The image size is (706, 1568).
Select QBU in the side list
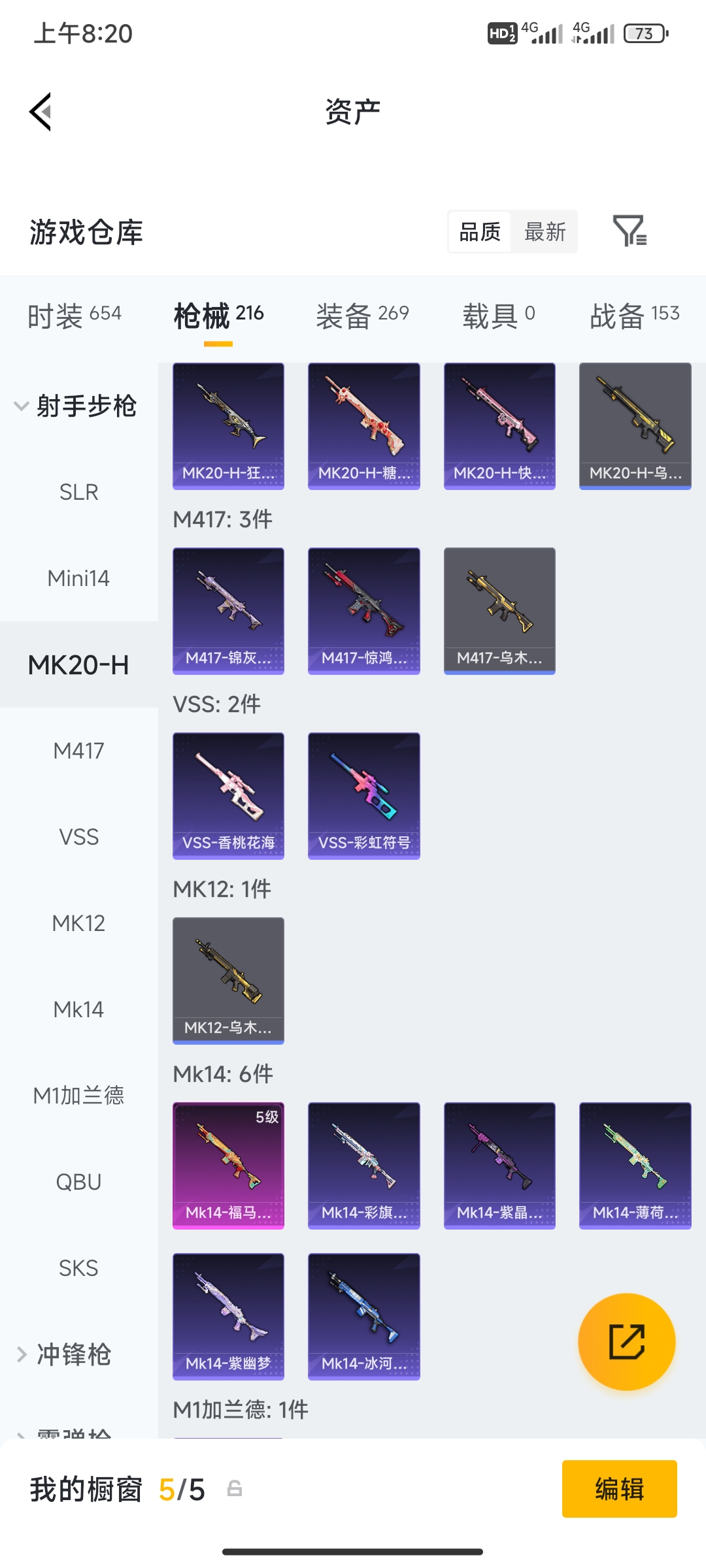pyautogui.click(x=79, y=1182)
